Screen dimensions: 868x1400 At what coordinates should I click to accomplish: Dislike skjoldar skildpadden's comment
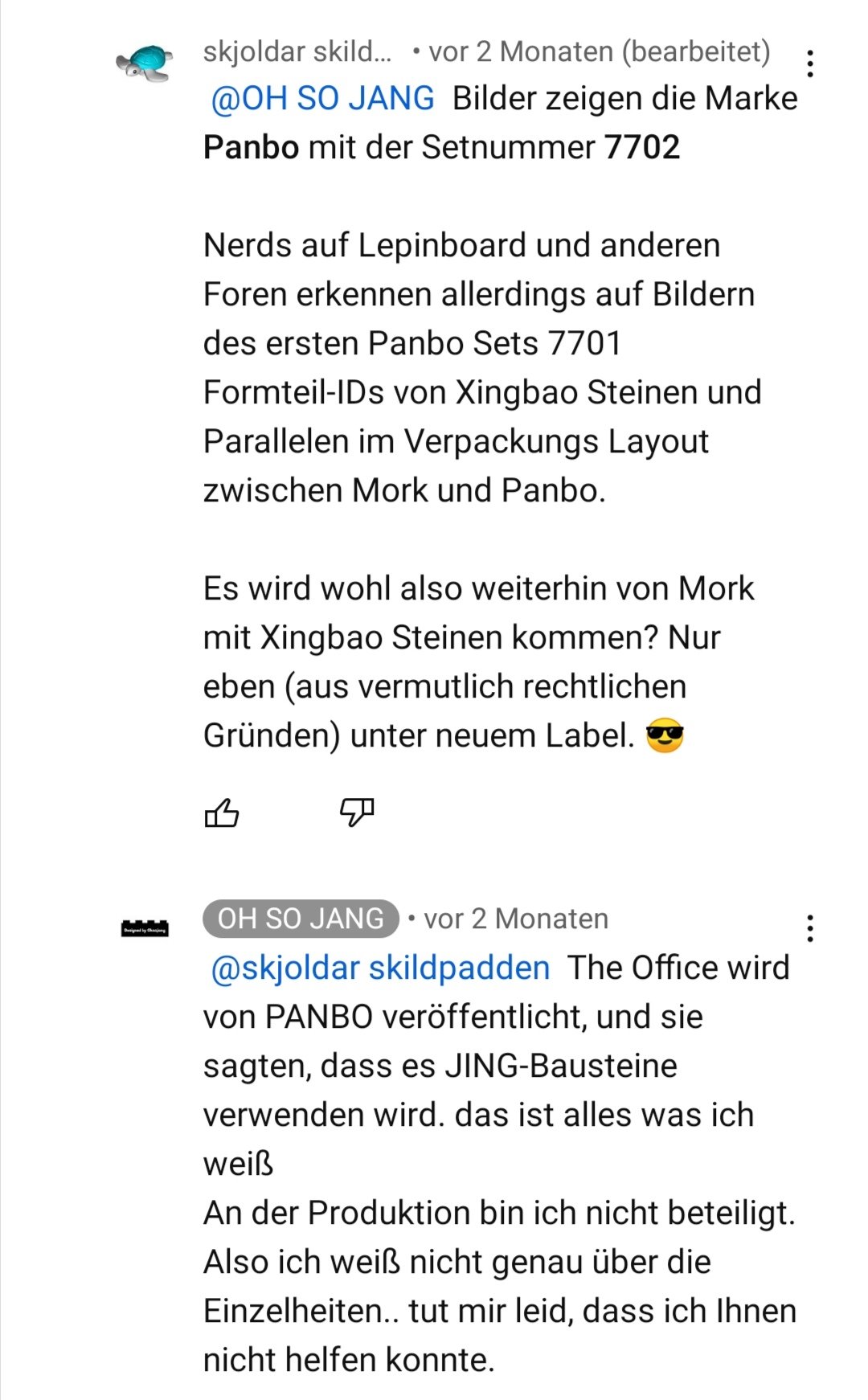coord(357,813)
